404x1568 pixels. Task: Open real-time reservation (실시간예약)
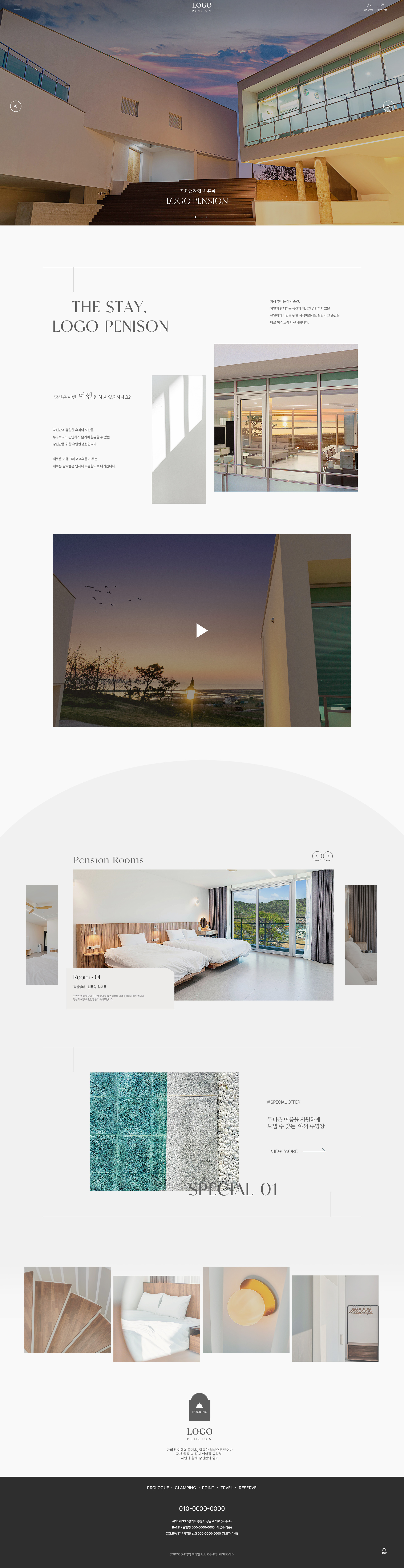pyautogui.click(x=368, y=7)
